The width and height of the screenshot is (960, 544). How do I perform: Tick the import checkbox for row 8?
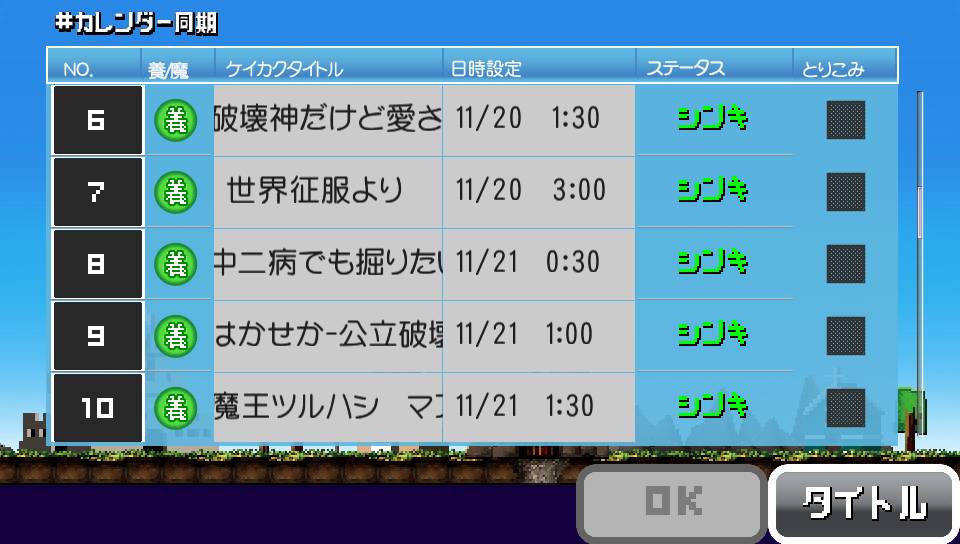coord(845,263)
